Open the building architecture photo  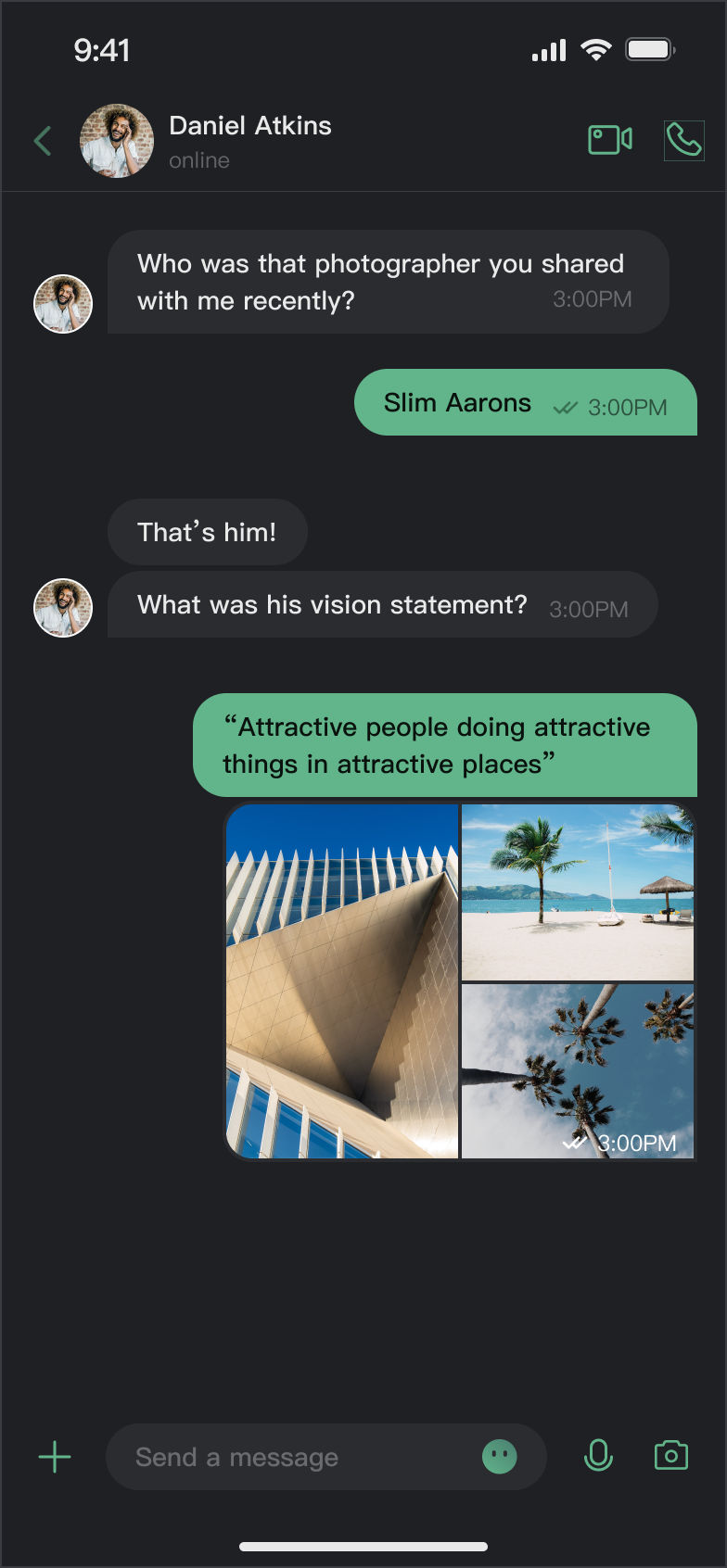342,980
